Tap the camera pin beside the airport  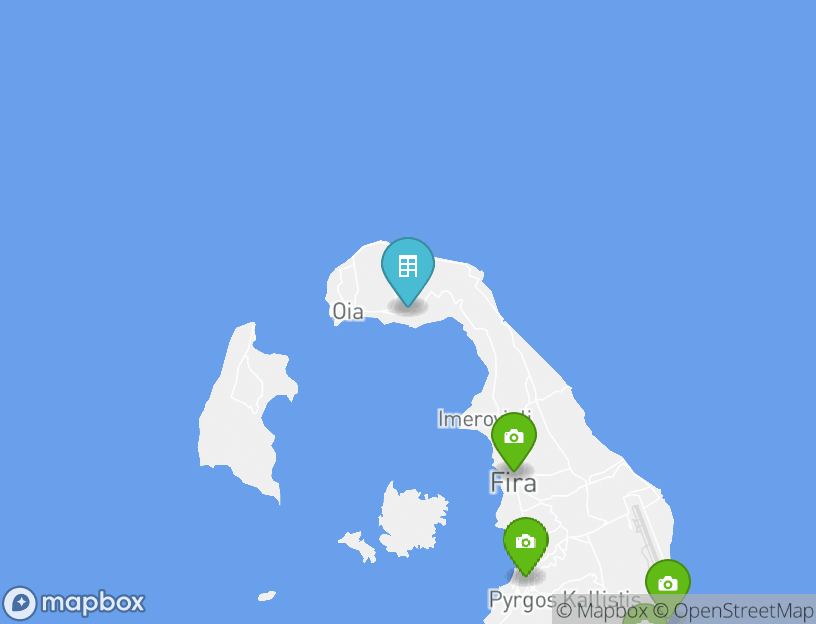tap(667, 583)
